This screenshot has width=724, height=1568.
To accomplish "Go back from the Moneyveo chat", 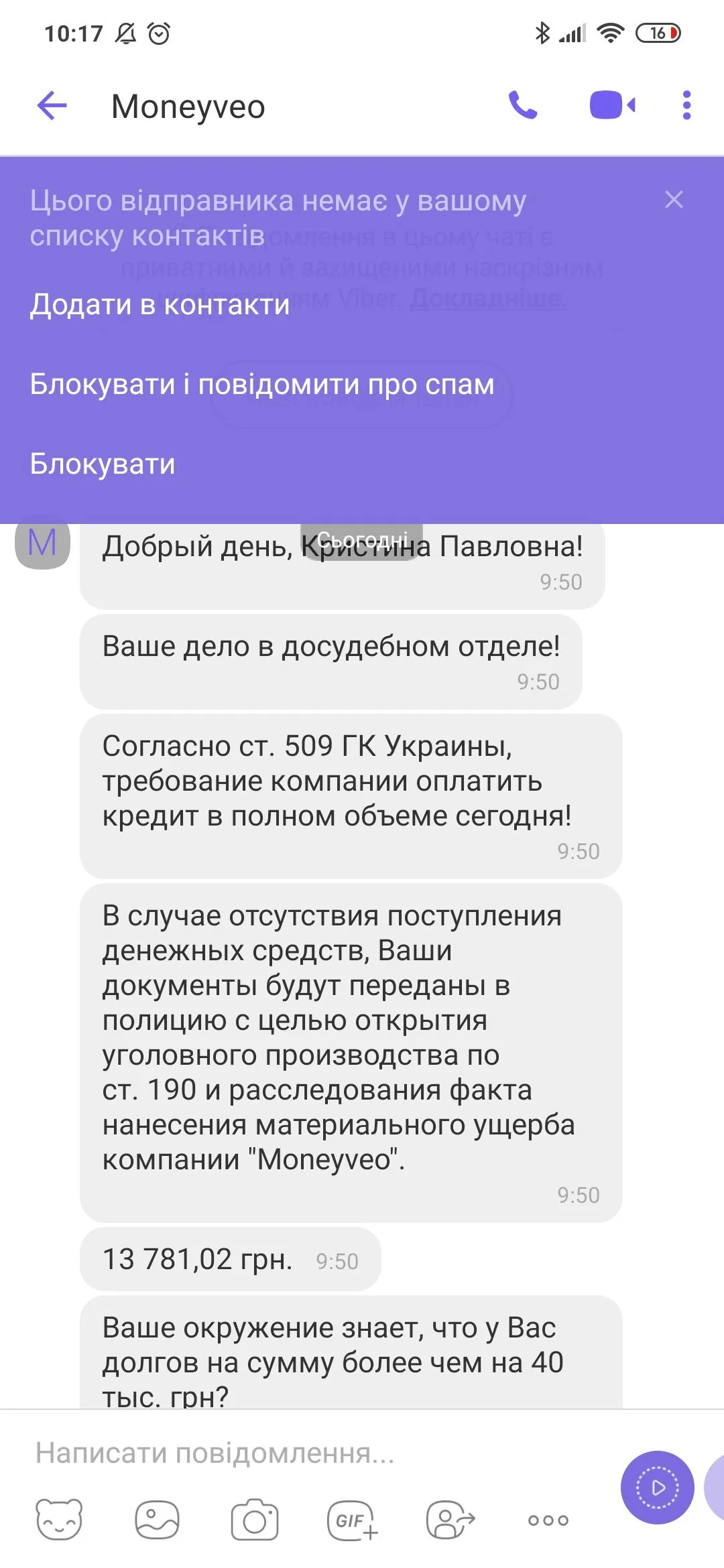I will (52, 106).
